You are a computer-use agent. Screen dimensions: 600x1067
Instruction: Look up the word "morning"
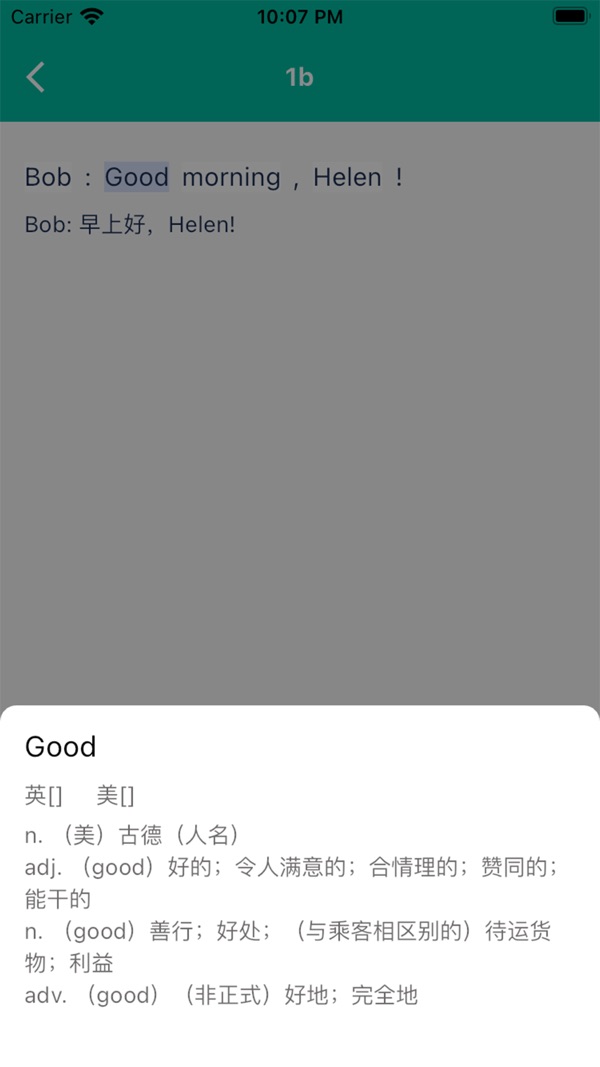coord(231,177)
